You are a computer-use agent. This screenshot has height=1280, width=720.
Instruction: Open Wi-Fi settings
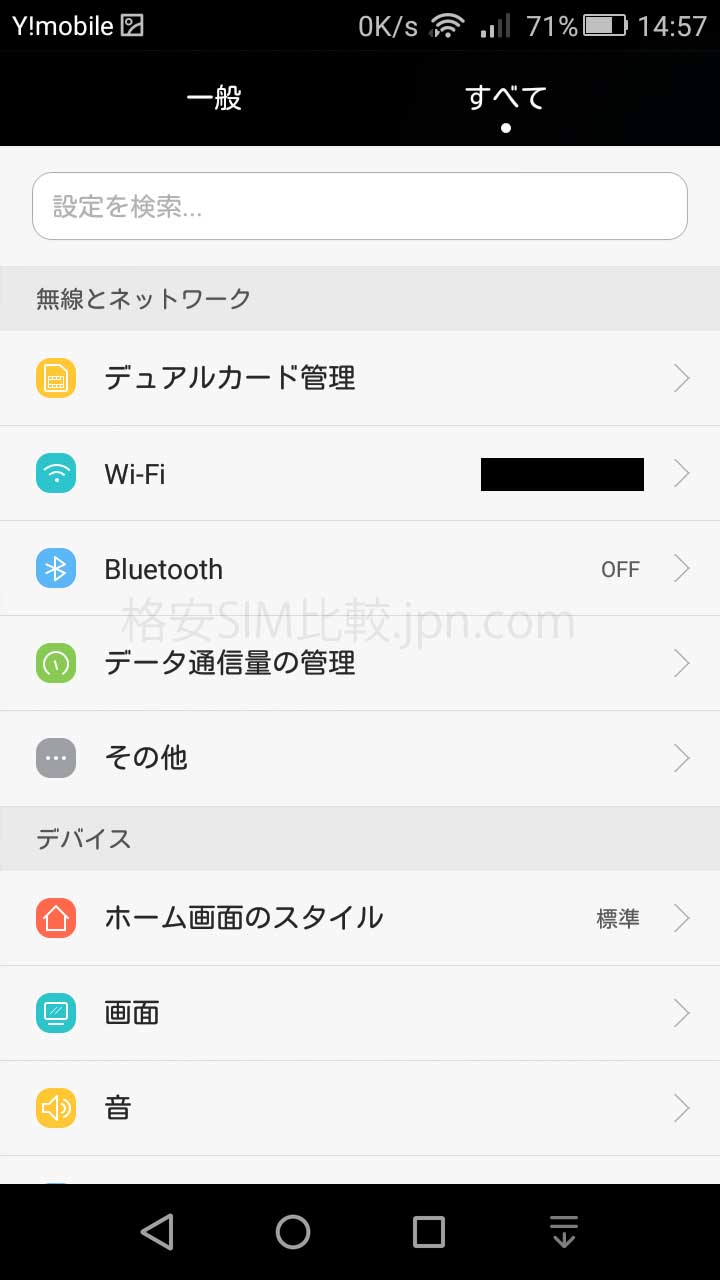(360, 473)
